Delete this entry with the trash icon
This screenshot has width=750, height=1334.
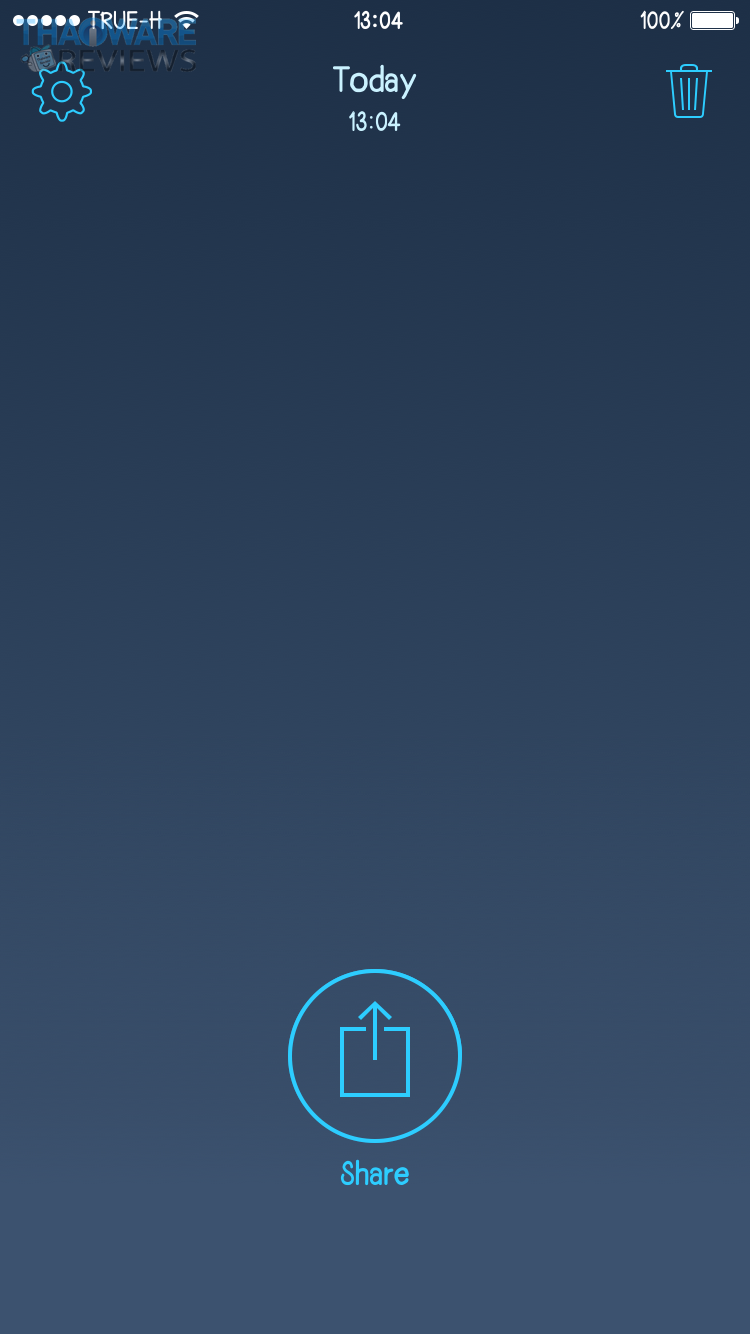689,92
